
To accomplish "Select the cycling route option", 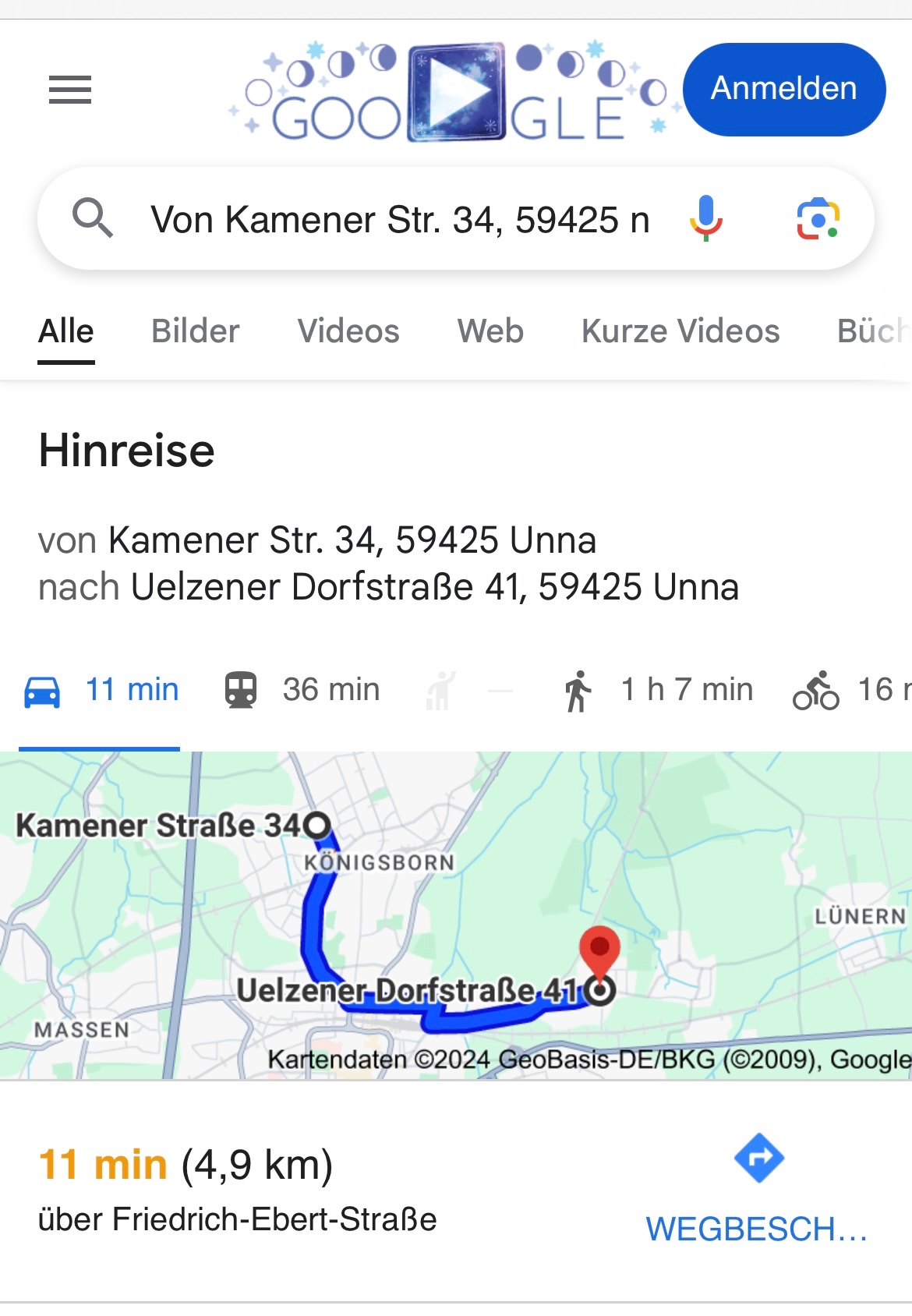I will (x=850, y=691).
